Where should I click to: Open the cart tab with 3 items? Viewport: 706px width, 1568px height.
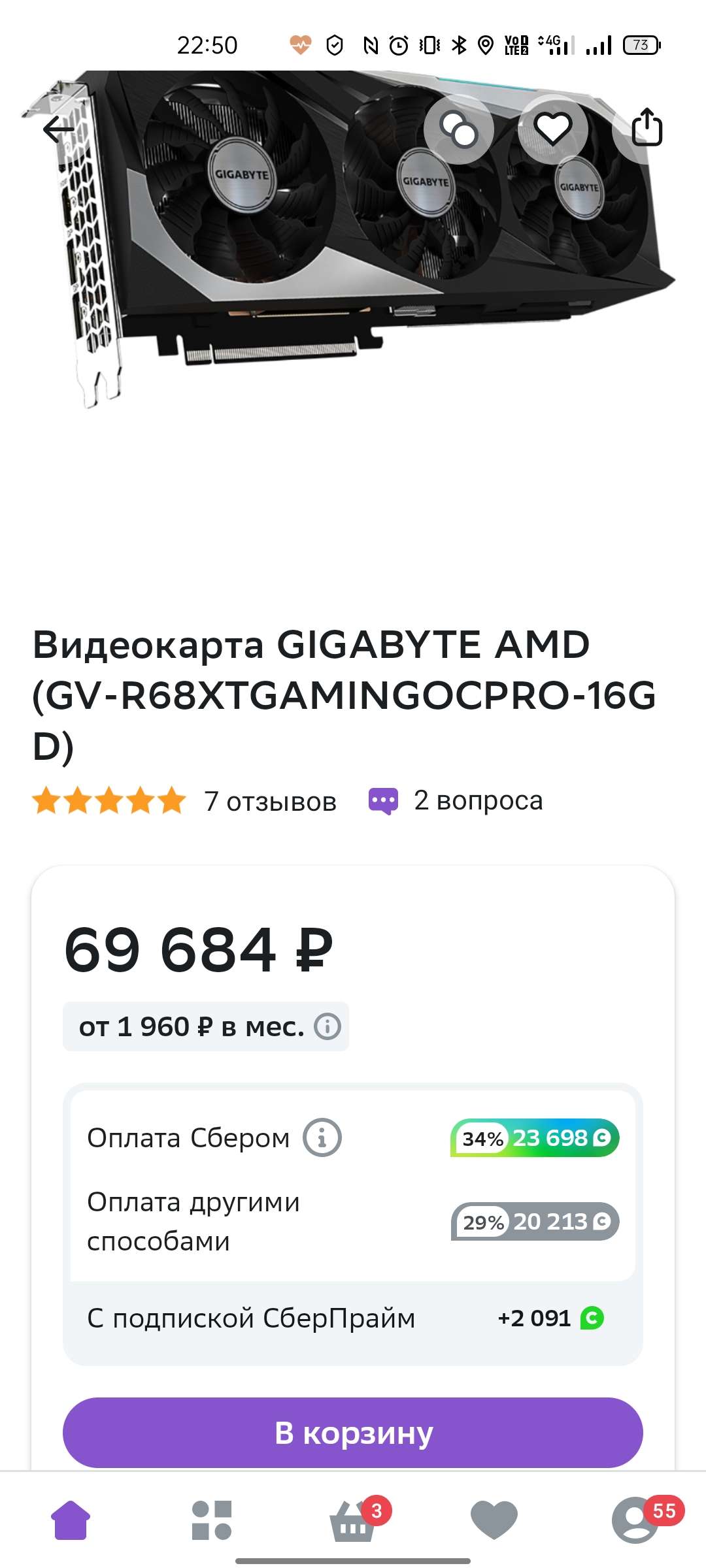coord(354,1520)
